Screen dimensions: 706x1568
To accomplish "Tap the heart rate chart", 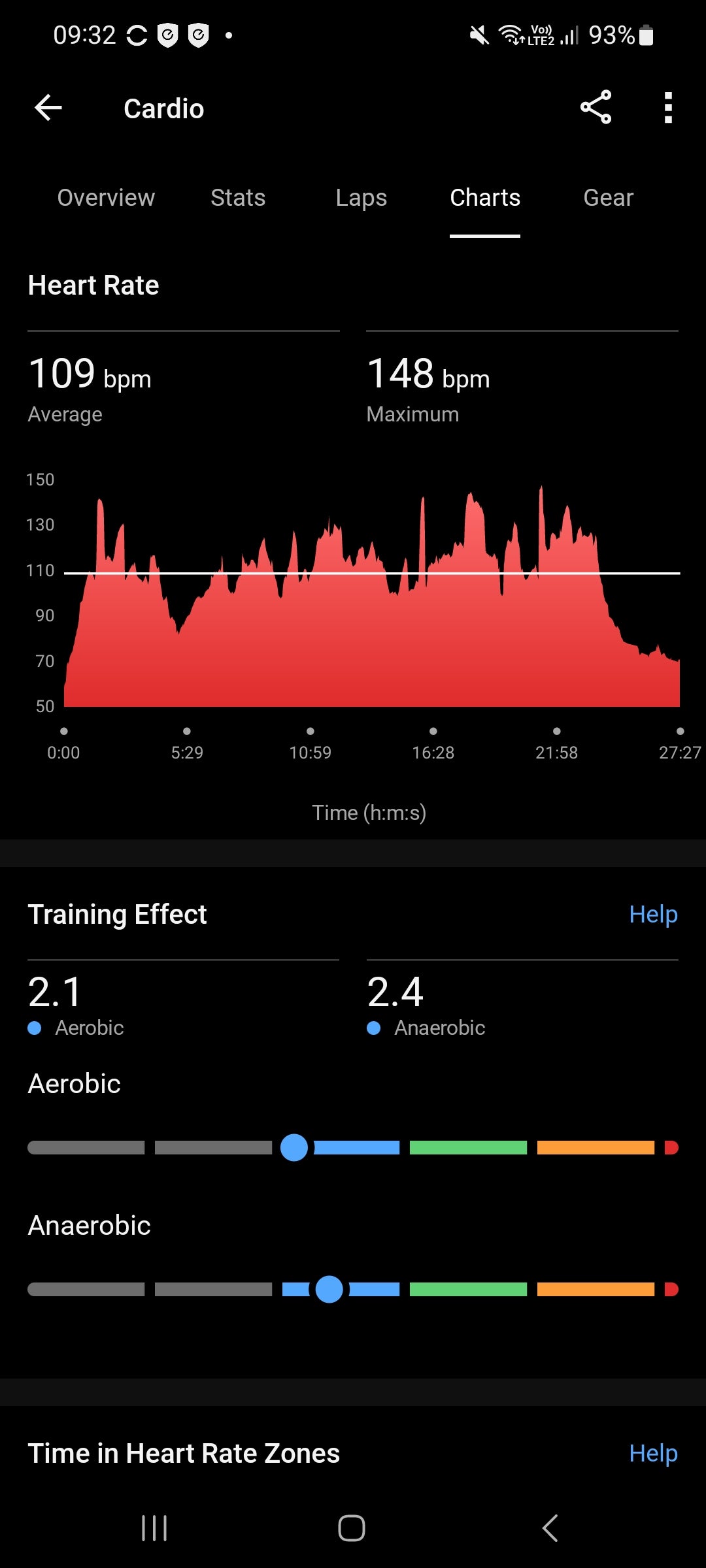I will (371, 608).
